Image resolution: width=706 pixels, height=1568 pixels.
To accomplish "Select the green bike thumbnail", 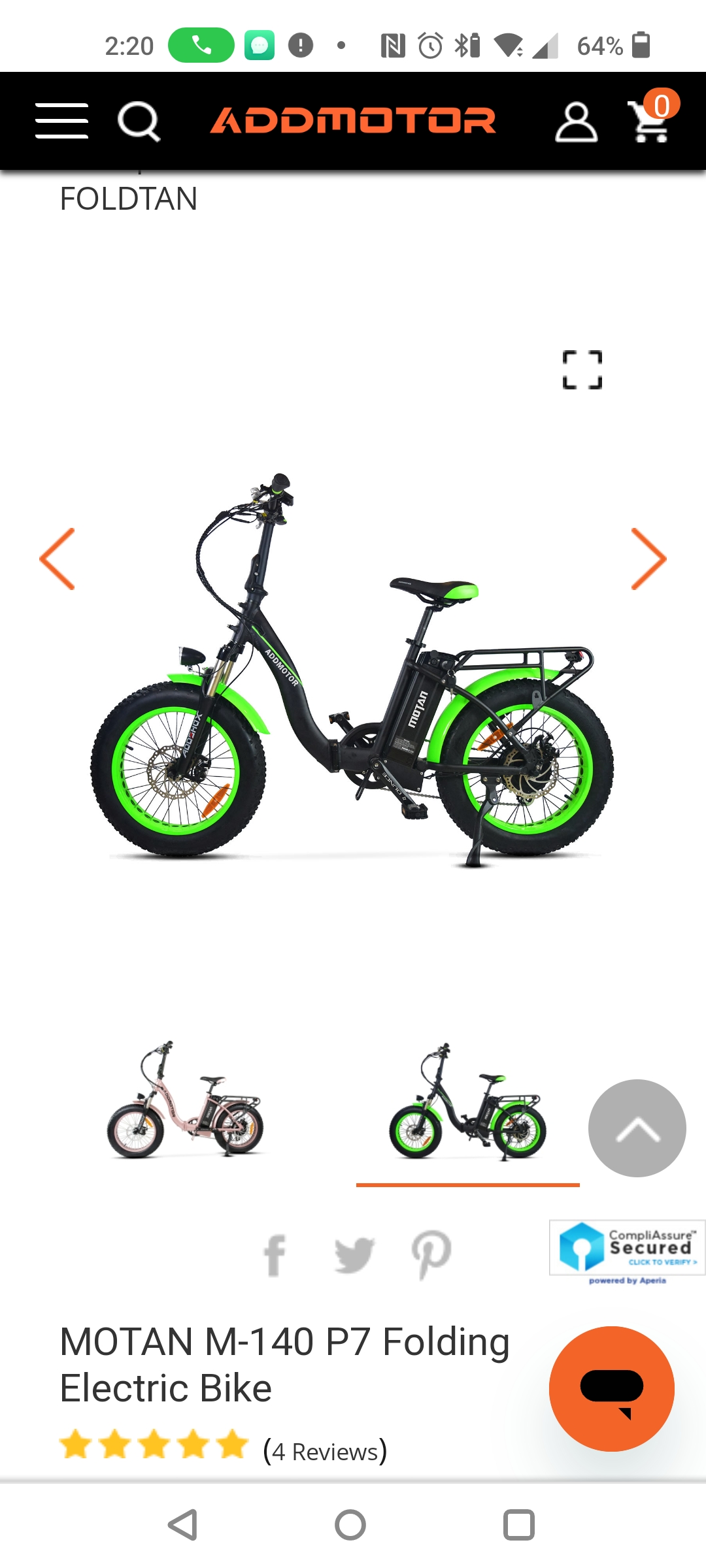I will [468, 1103].
